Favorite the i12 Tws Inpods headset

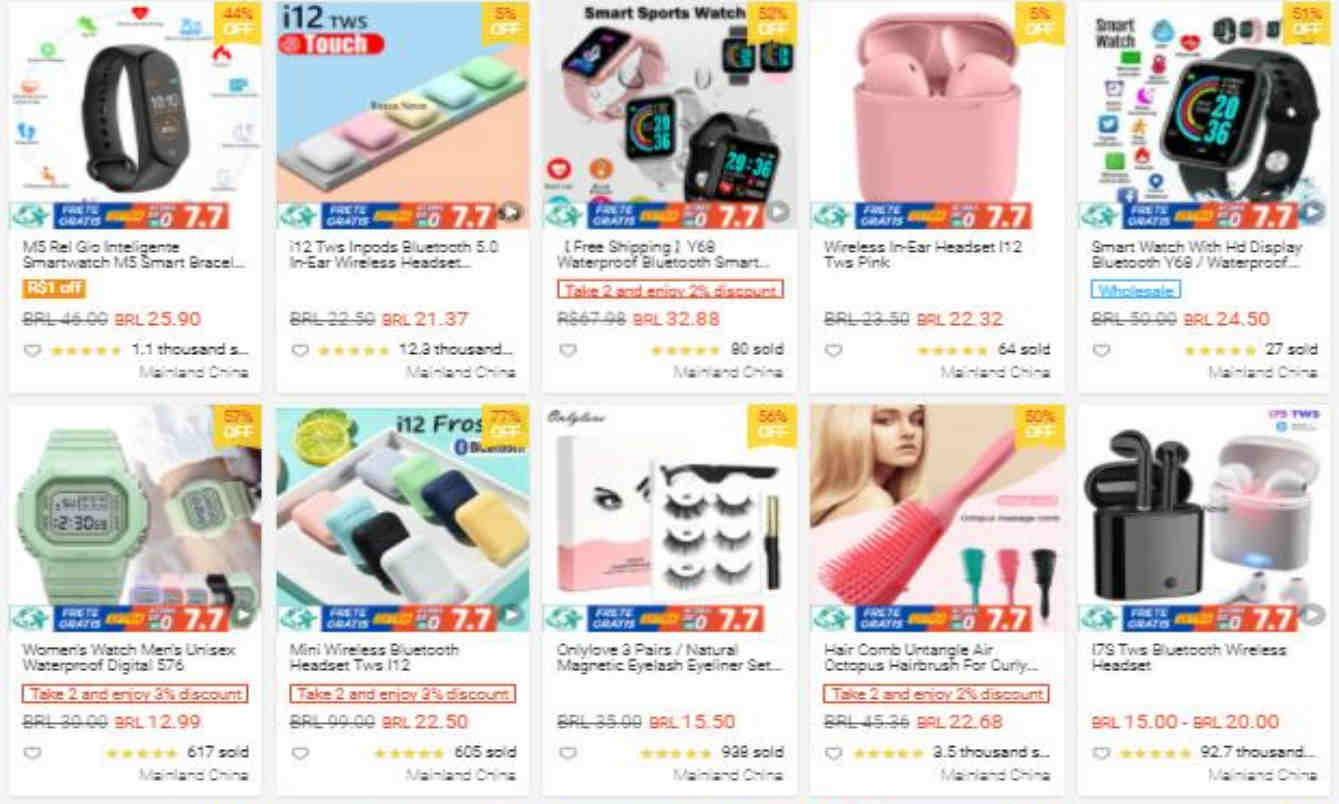click(299, 350)
